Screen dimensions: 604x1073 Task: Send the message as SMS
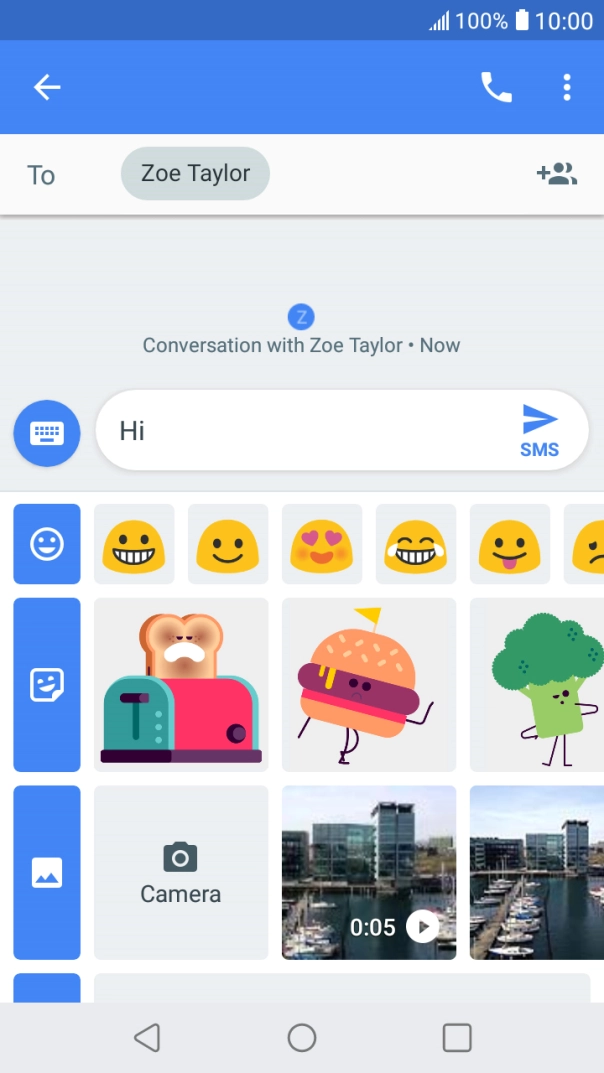point(540,430)
